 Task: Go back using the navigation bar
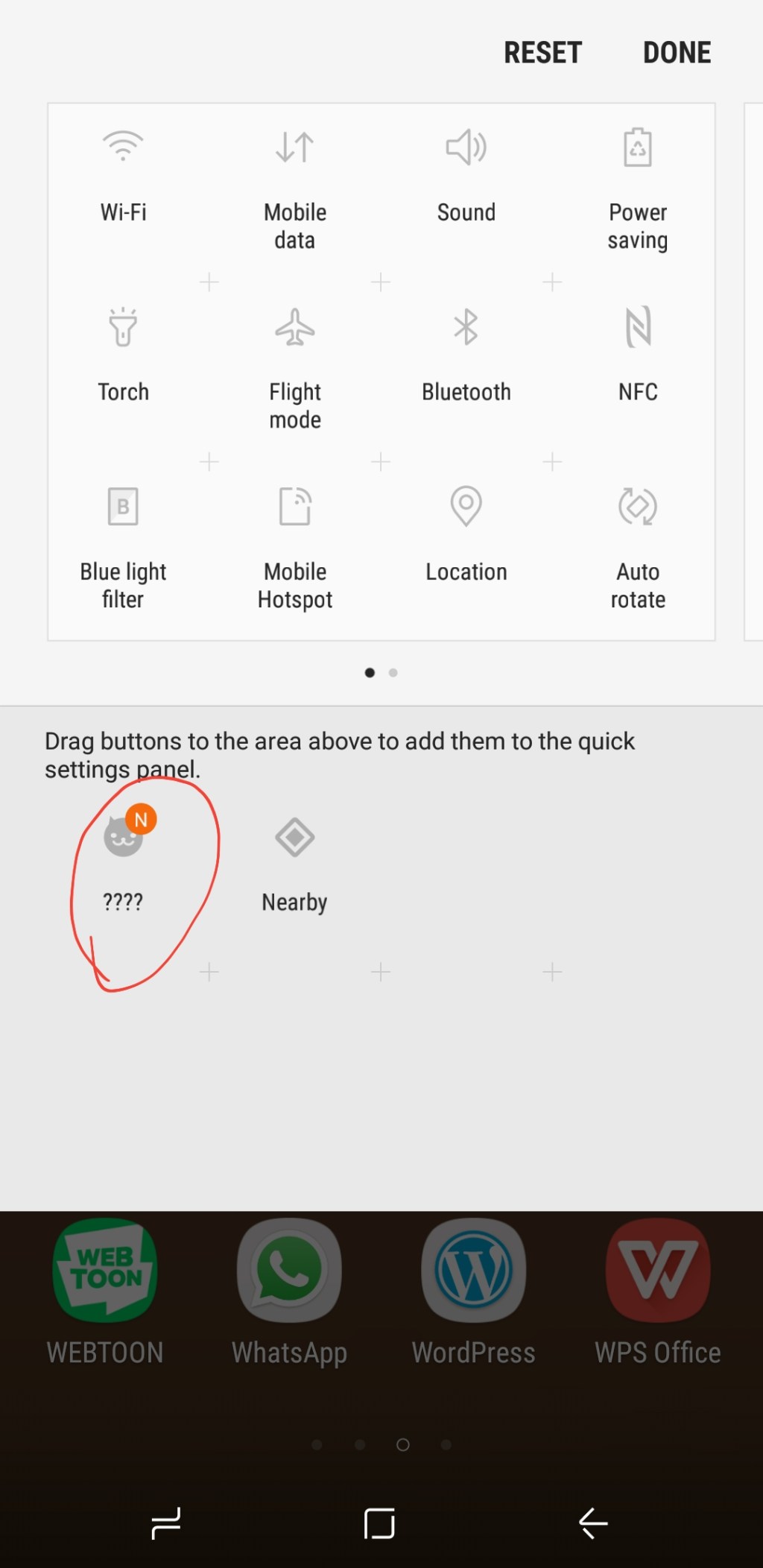(x=593, y=1523)
